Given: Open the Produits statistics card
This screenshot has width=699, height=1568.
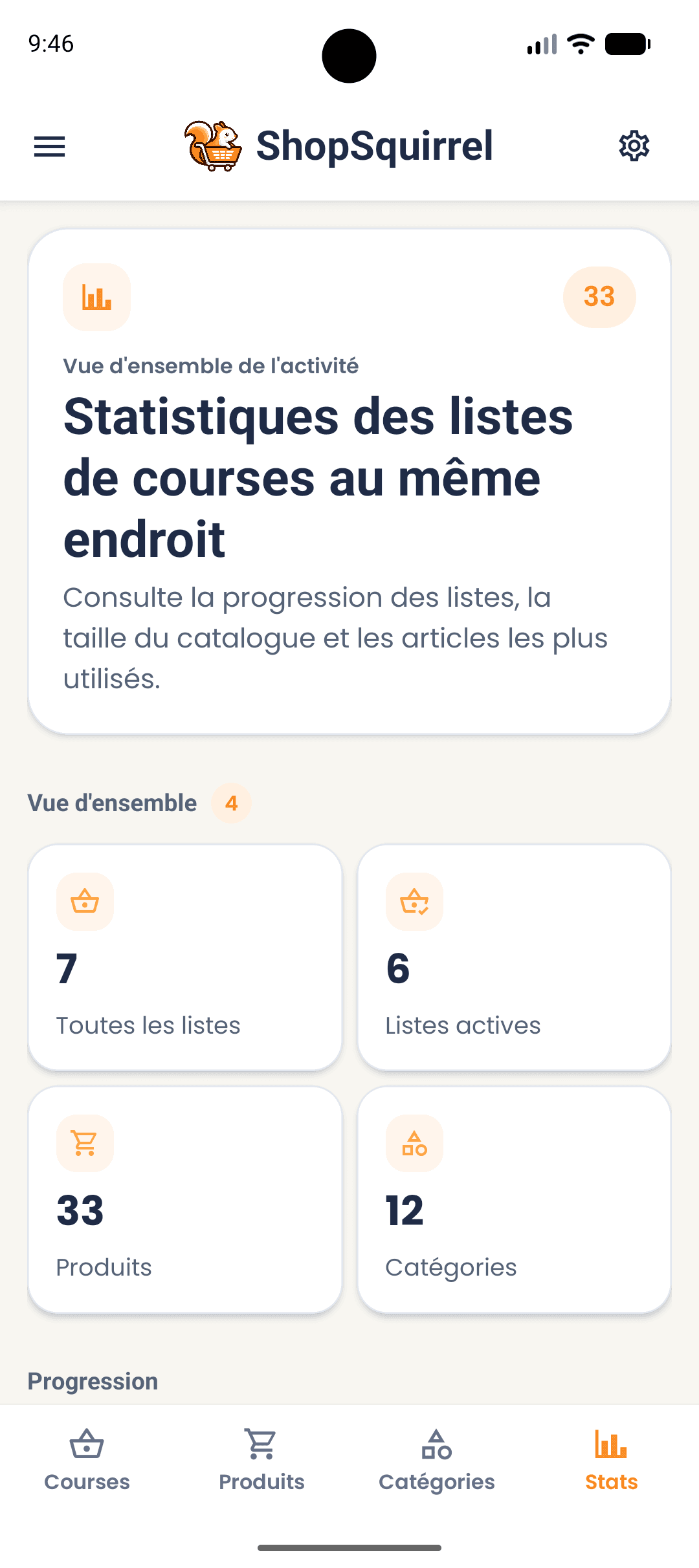Looking at the screenshot, I should coord(184,1200).
